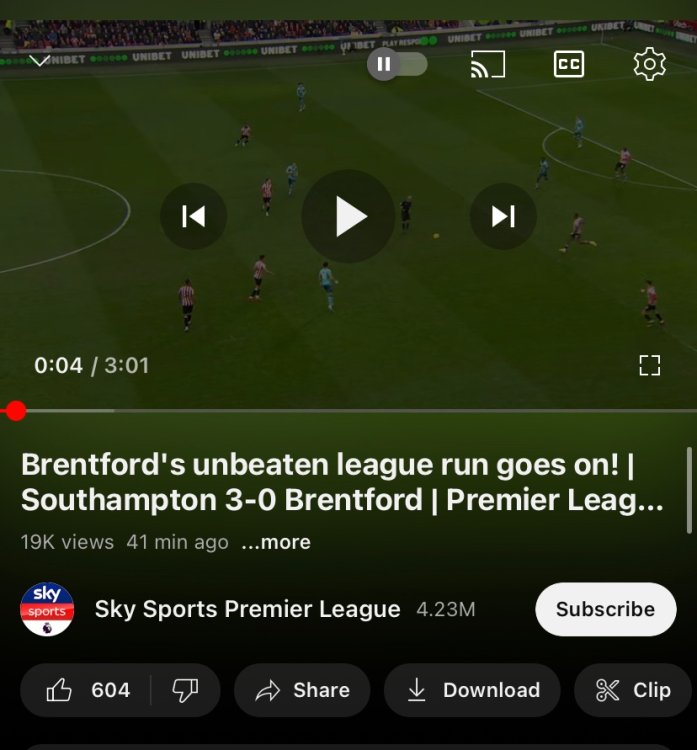Turn on closed captions
Viewport: 697px width, 750px height.
pos(569,65)
